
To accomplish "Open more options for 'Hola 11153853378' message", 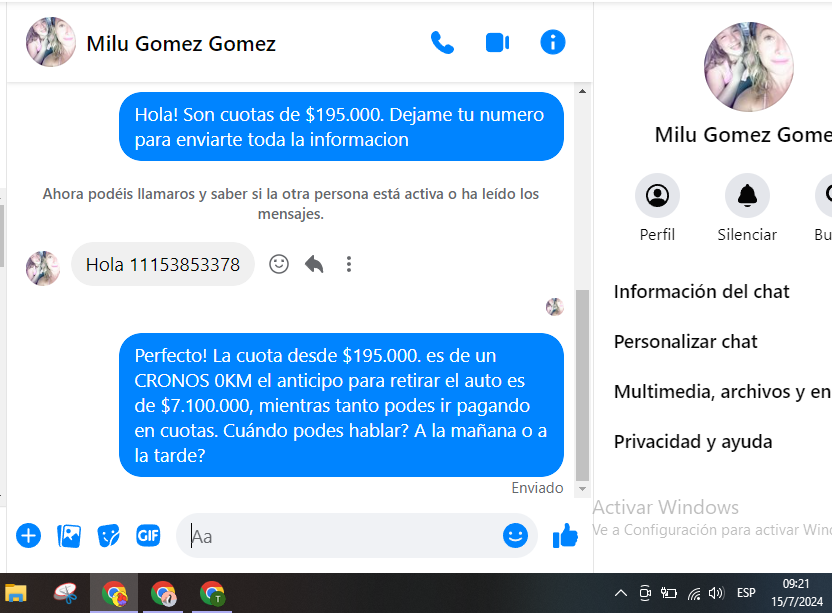I will point(348,264).
